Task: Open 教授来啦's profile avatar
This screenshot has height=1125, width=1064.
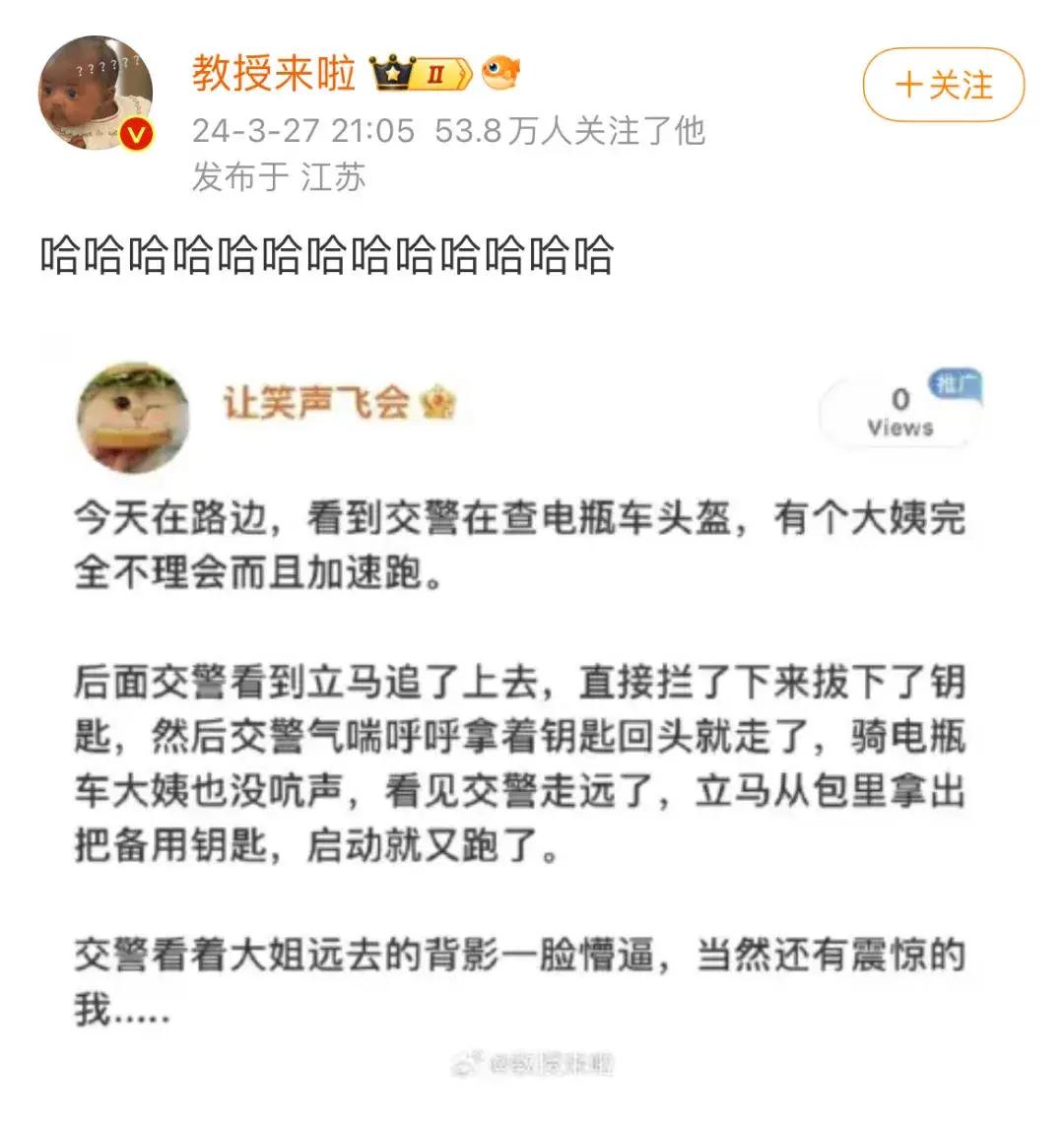Action: [95, 95]
